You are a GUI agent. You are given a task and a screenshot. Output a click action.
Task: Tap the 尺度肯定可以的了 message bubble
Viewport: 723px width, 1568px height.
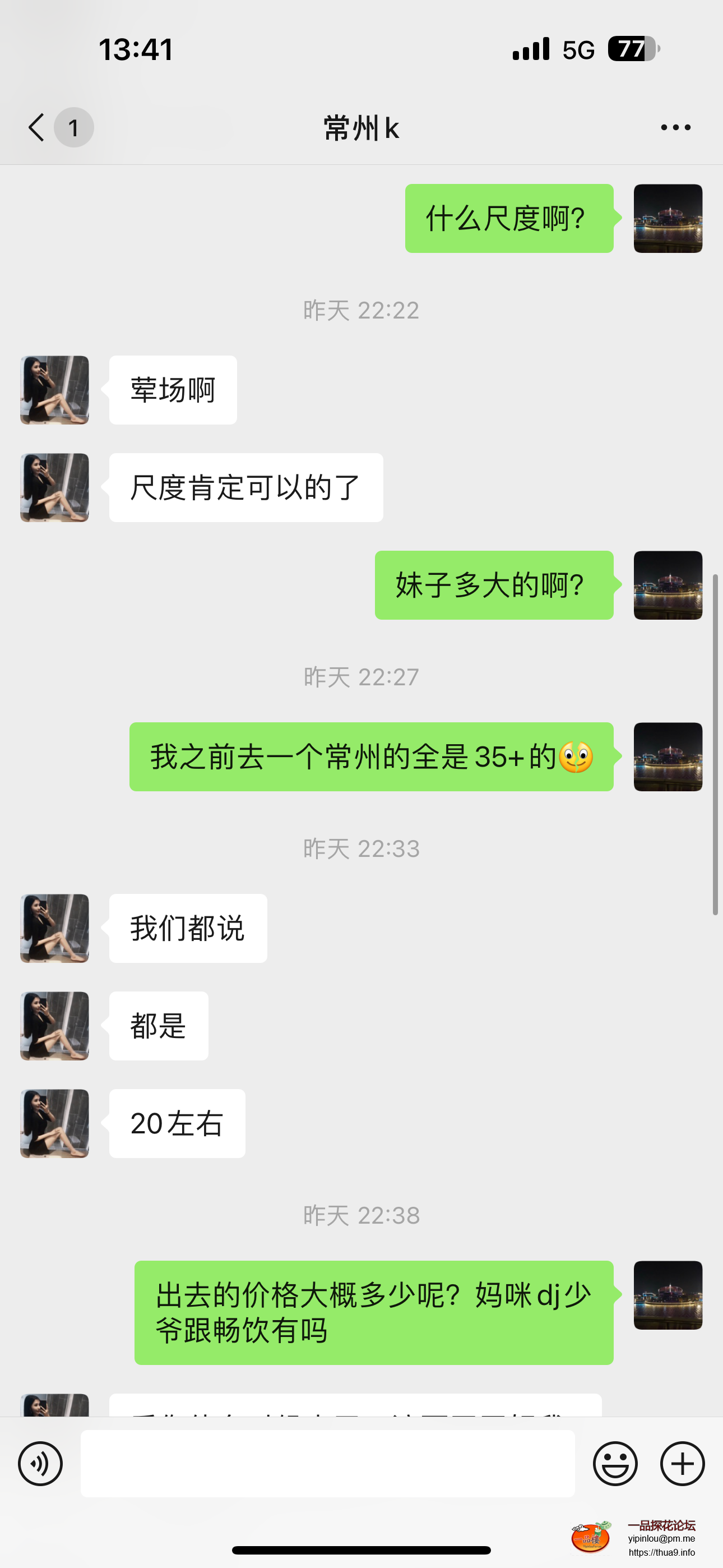click(245, 487)
